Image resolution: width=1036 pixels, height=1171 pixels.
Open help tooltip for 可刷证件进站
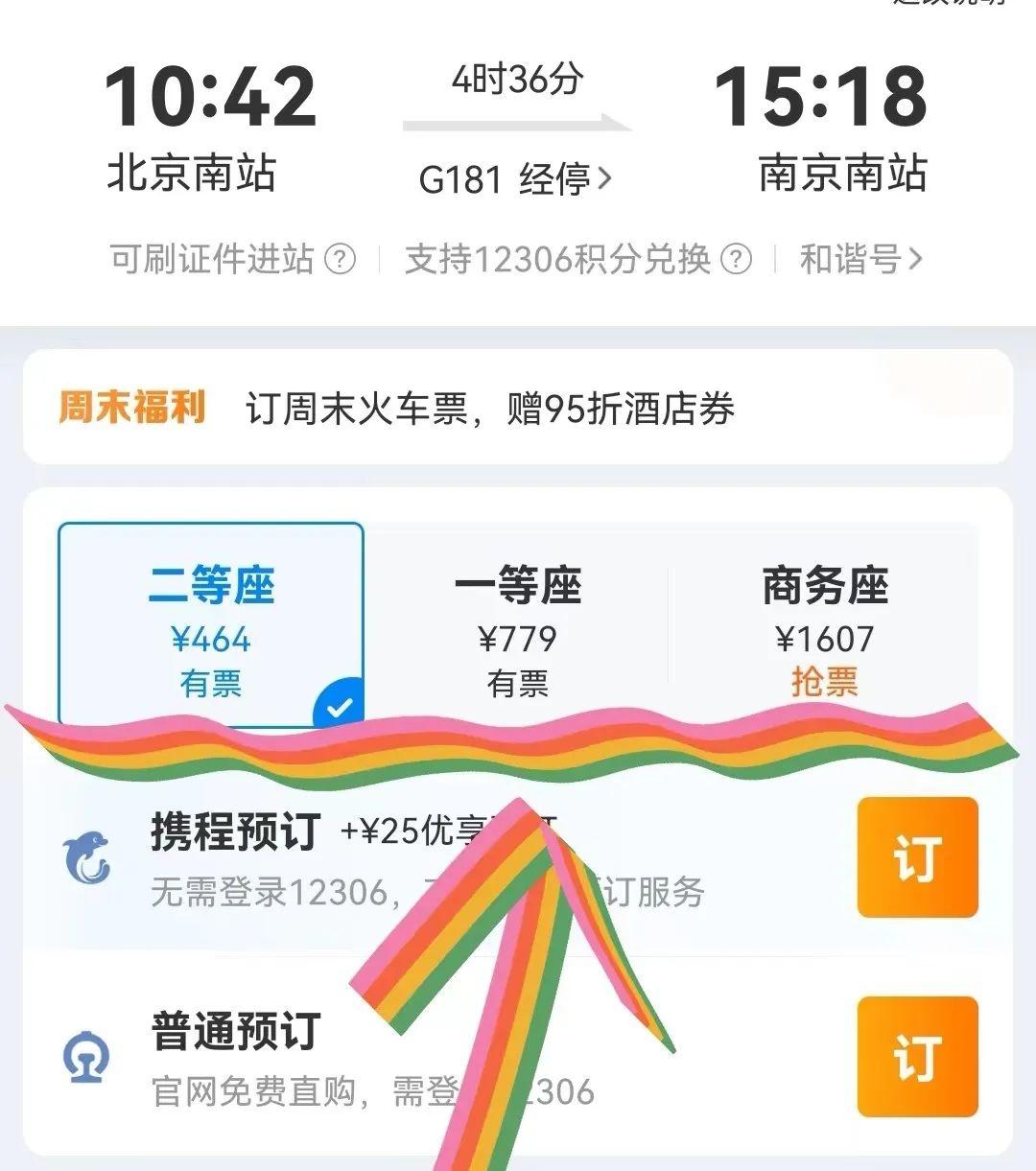tap(341, 257)
